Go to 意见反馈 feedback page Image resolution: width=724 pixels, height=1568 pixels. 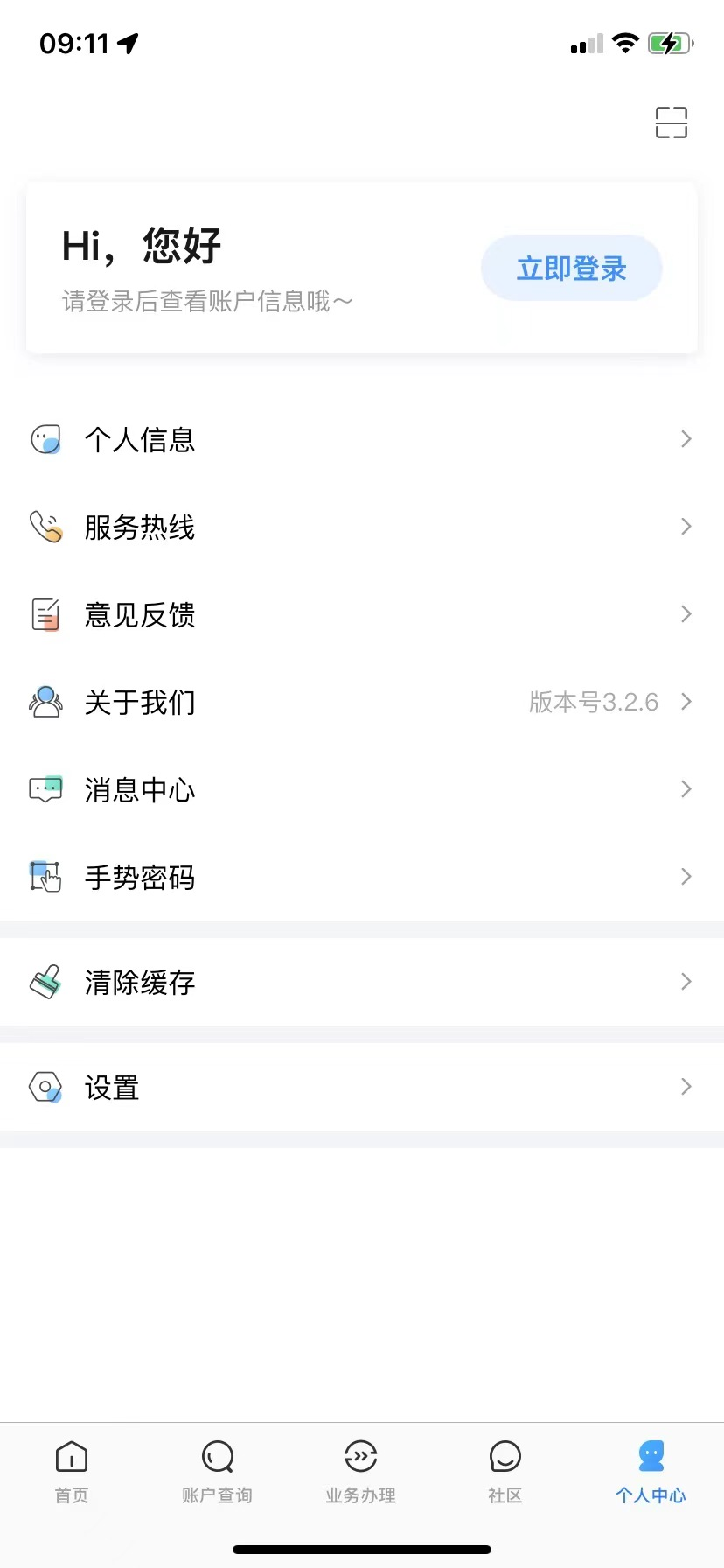362,614
